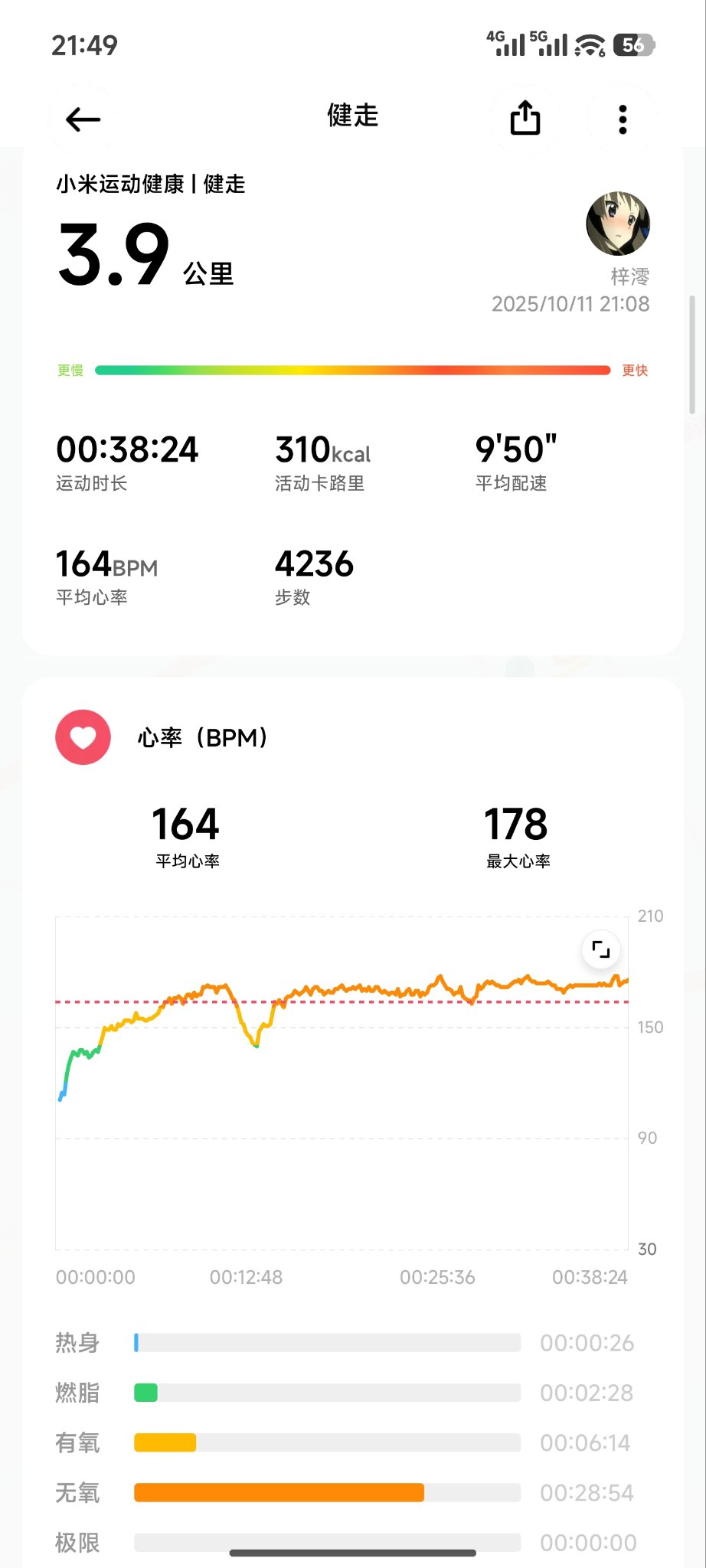The image size is (706, 1568).
Task: Share this 健走 workout record
Action: coord(525,119)
